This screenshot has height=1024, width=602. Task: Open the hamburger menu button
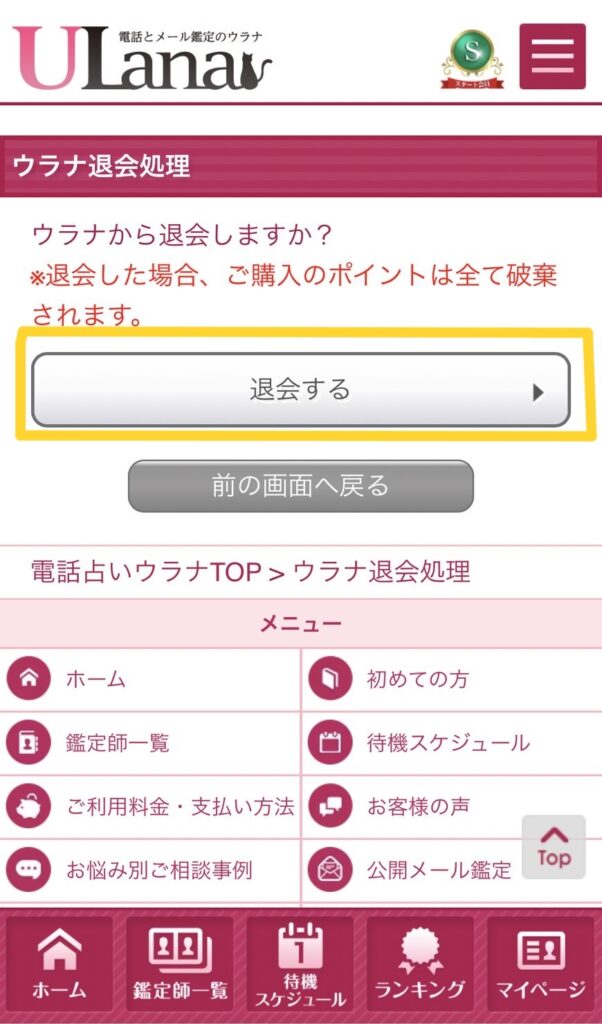pos(552,56)
